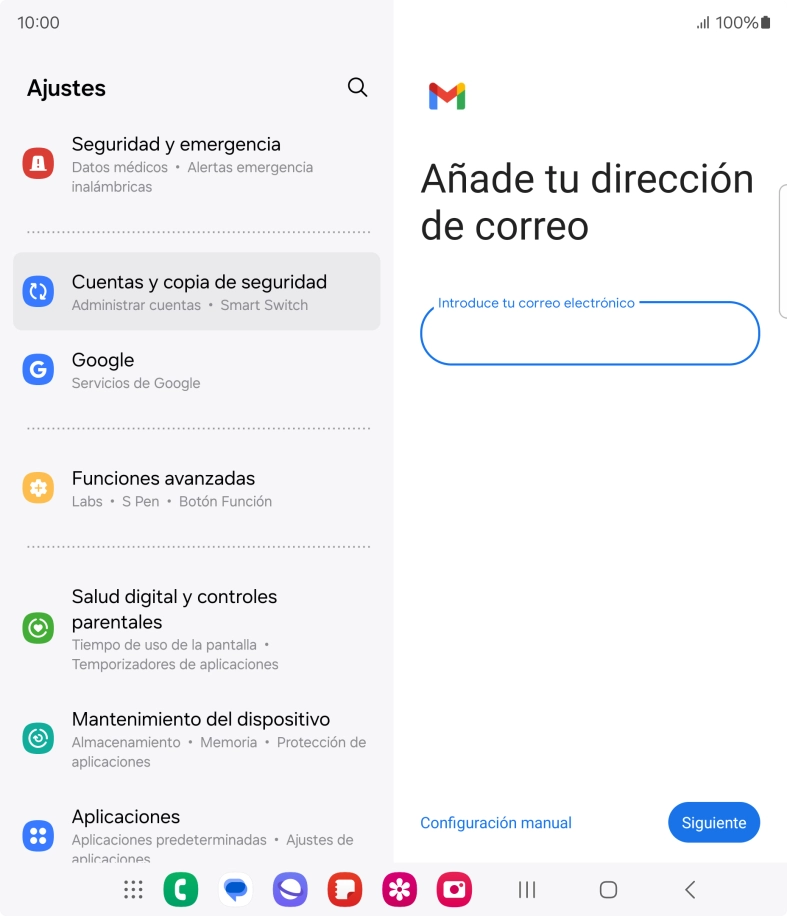Go back using the Back navigation arrow
The width and height of the screenshot is (787, 916).
689,889
